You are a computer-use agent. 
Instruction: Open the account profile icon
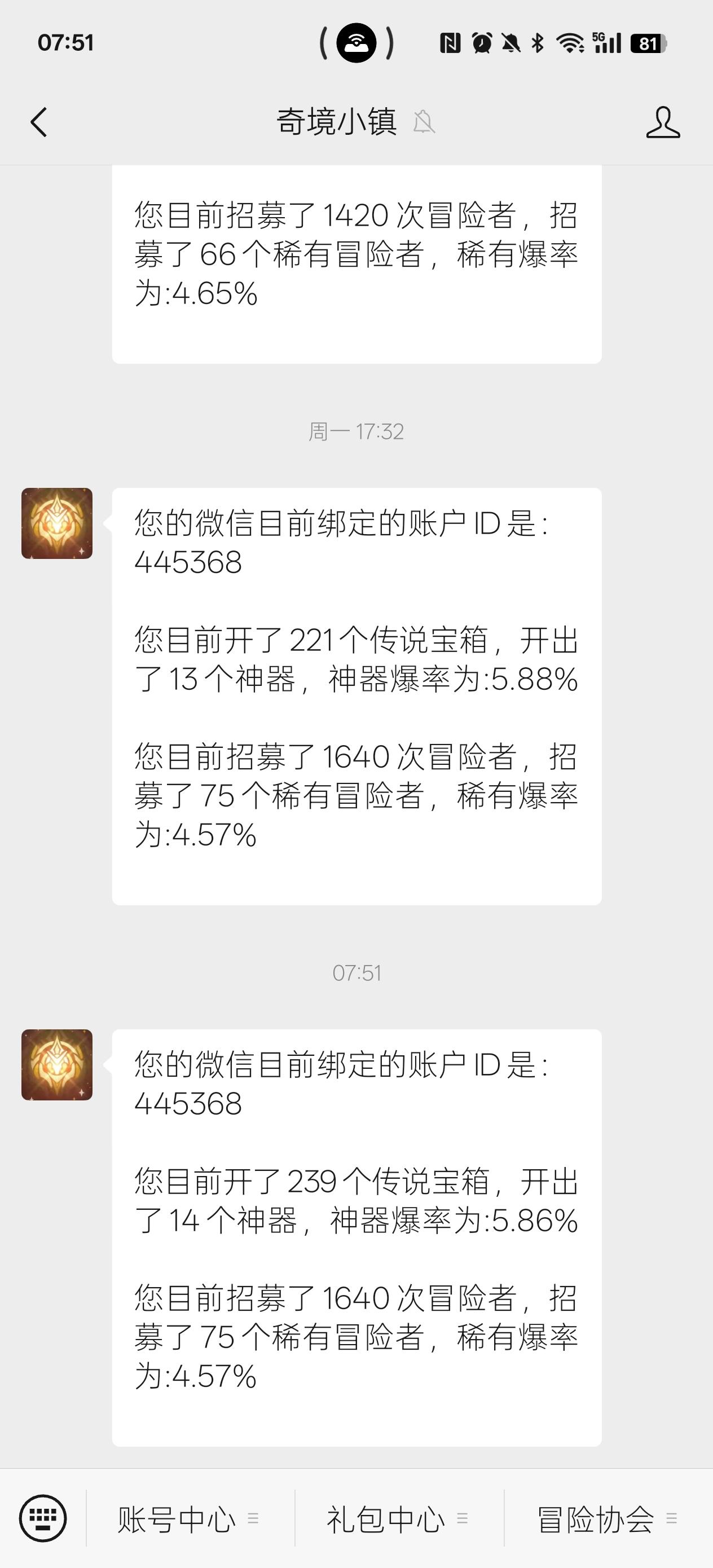(x=662, y=122)
